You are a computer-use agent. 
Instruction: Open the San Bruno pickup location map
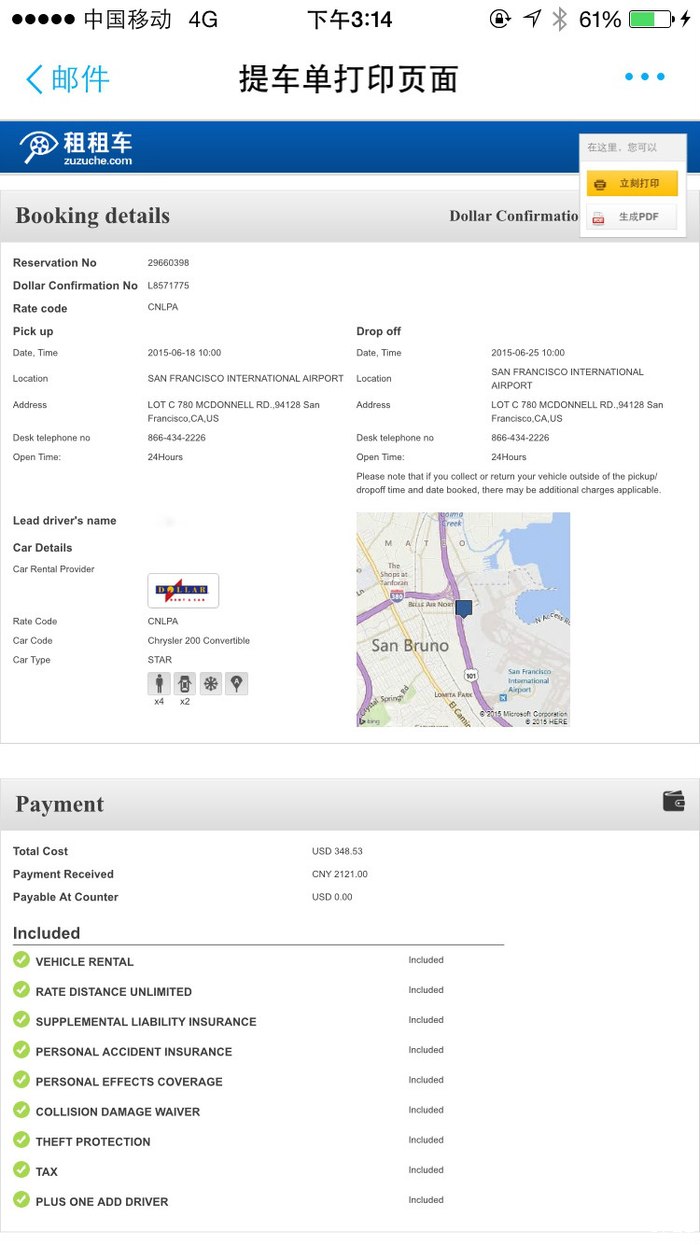(463, 619)
